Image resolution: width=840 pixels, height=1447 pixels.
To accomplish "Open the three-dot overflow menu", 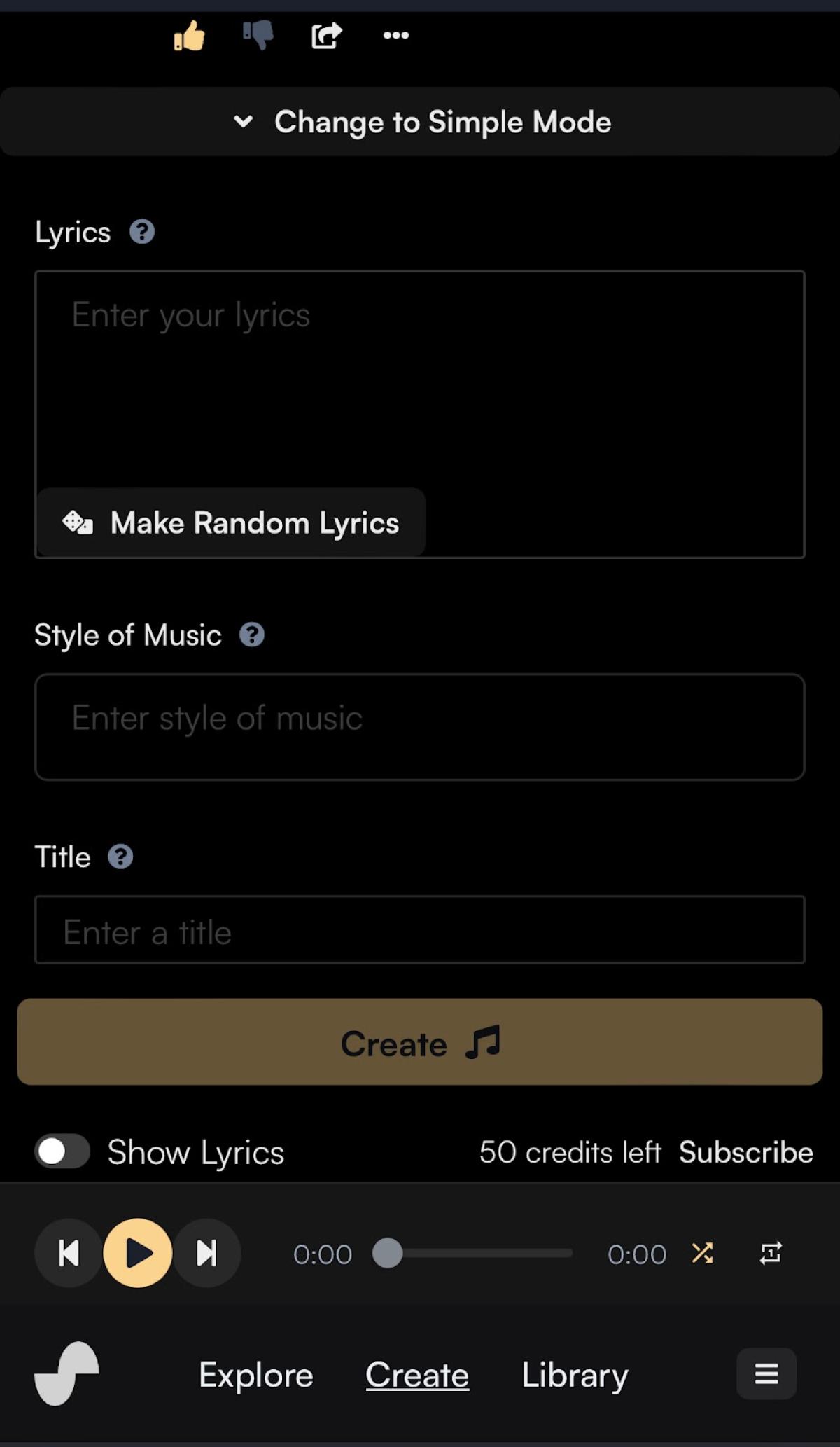I will point(395,35).
